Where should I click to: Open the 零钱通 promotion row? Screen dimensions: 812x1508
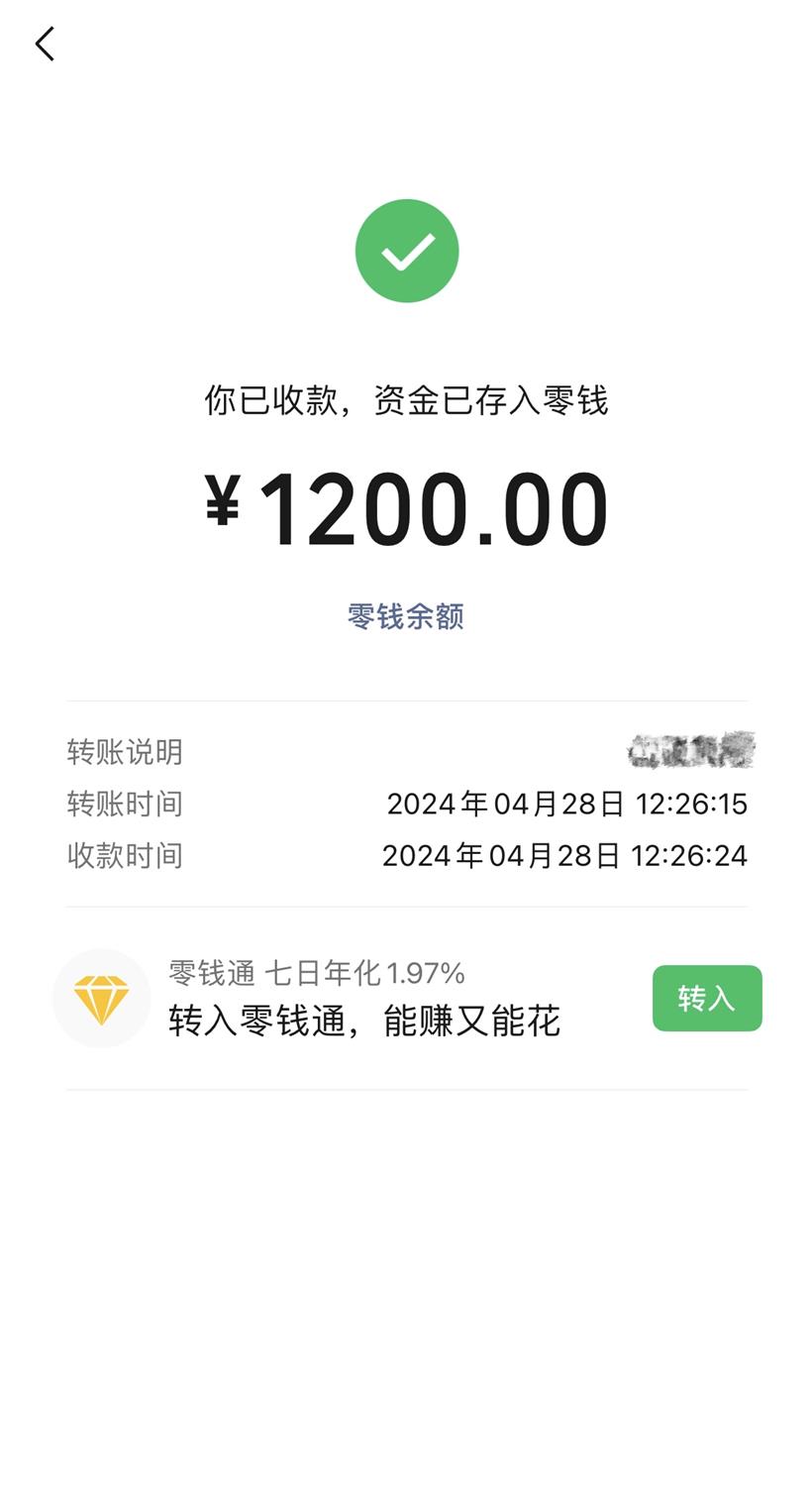click(x=407, y=998)
